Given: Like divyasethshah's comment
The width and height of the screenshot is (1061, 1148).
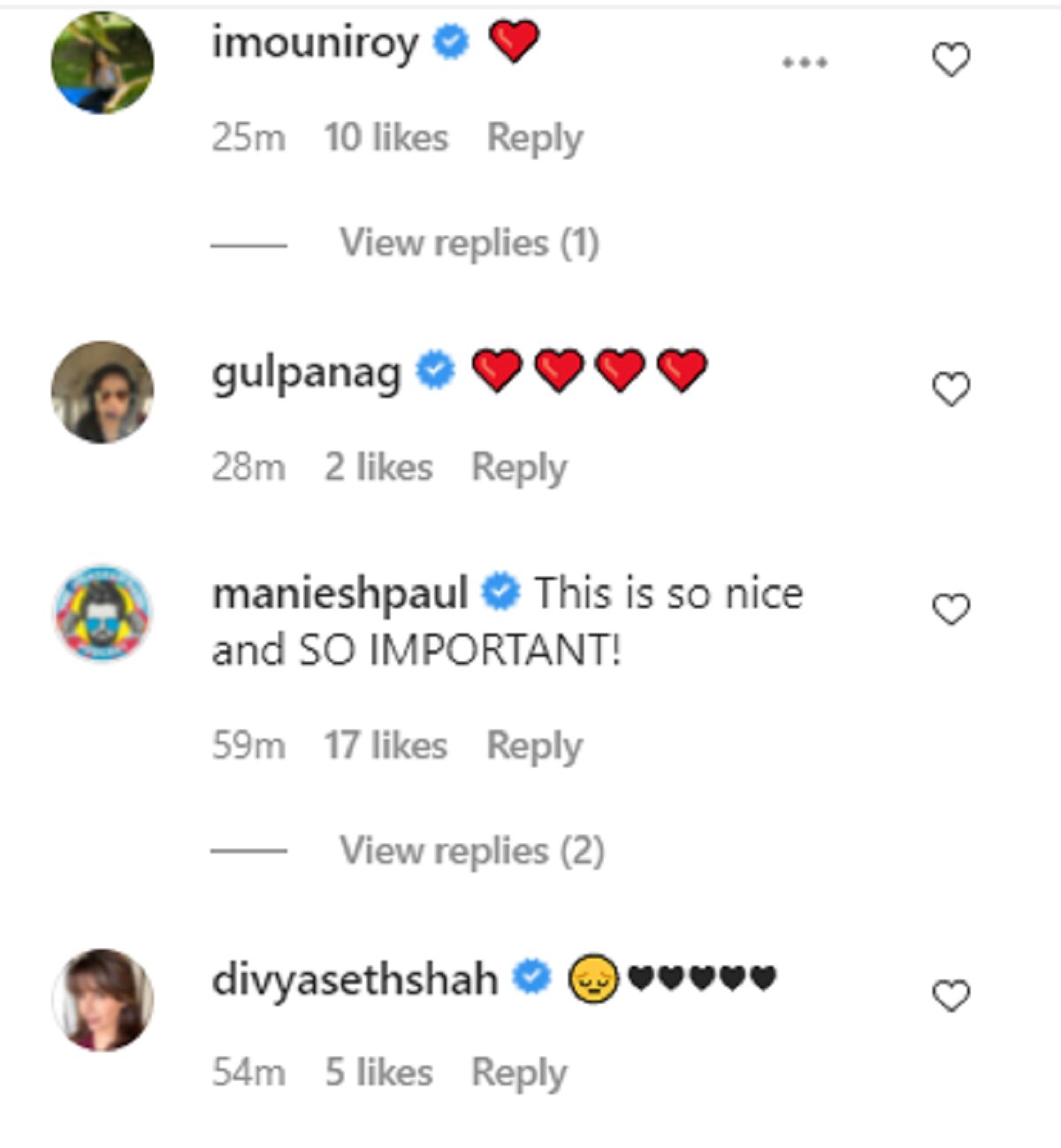Looking at the screenshot, I should pyautogui.click(x=951, y=996).
